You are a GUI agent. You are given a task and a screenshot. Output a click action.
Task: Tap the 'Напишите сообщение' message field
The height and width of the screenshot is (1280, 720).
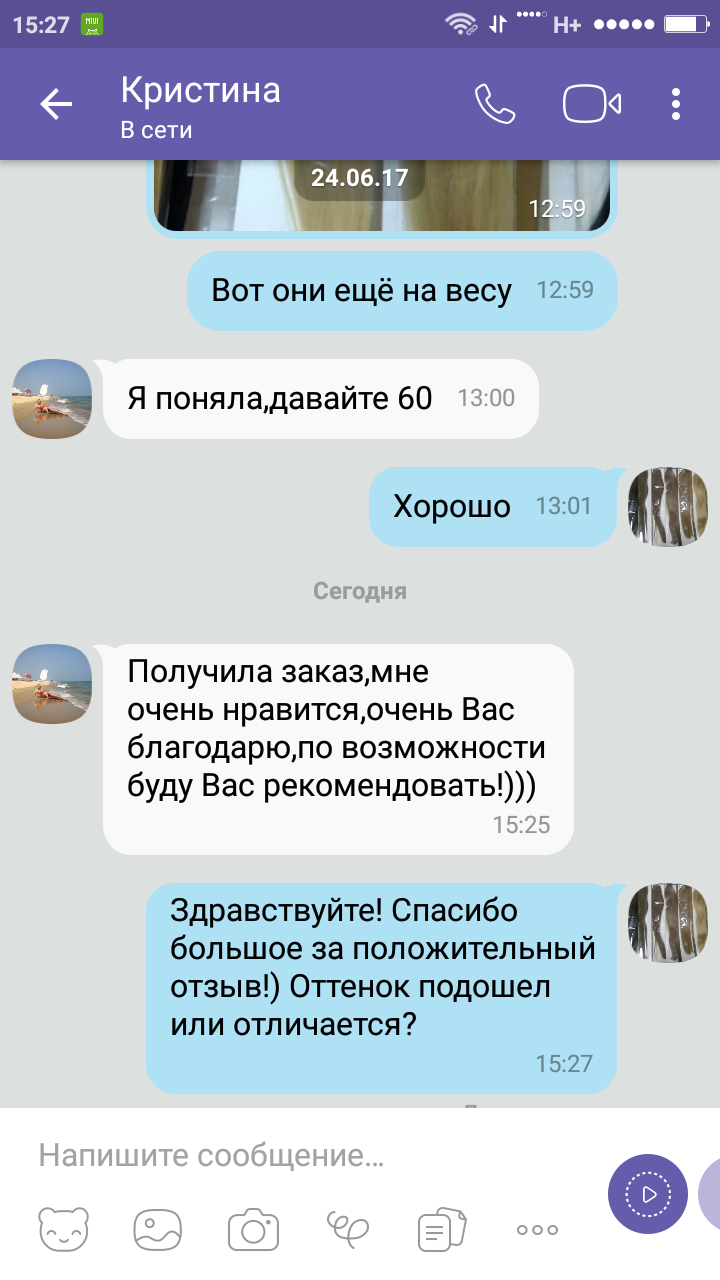[x=300, y=1156]
